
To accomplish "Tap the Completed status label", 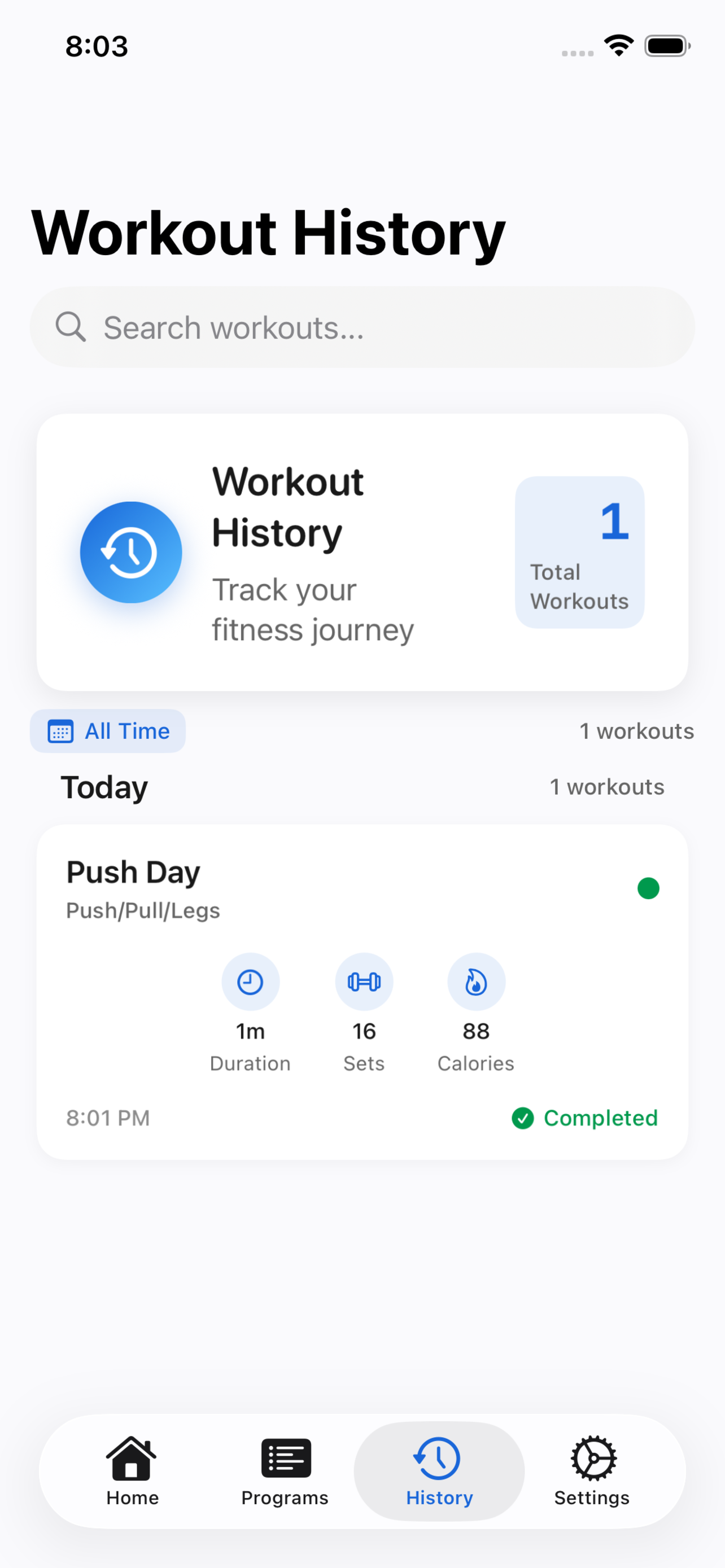I will coord(600,1118).
